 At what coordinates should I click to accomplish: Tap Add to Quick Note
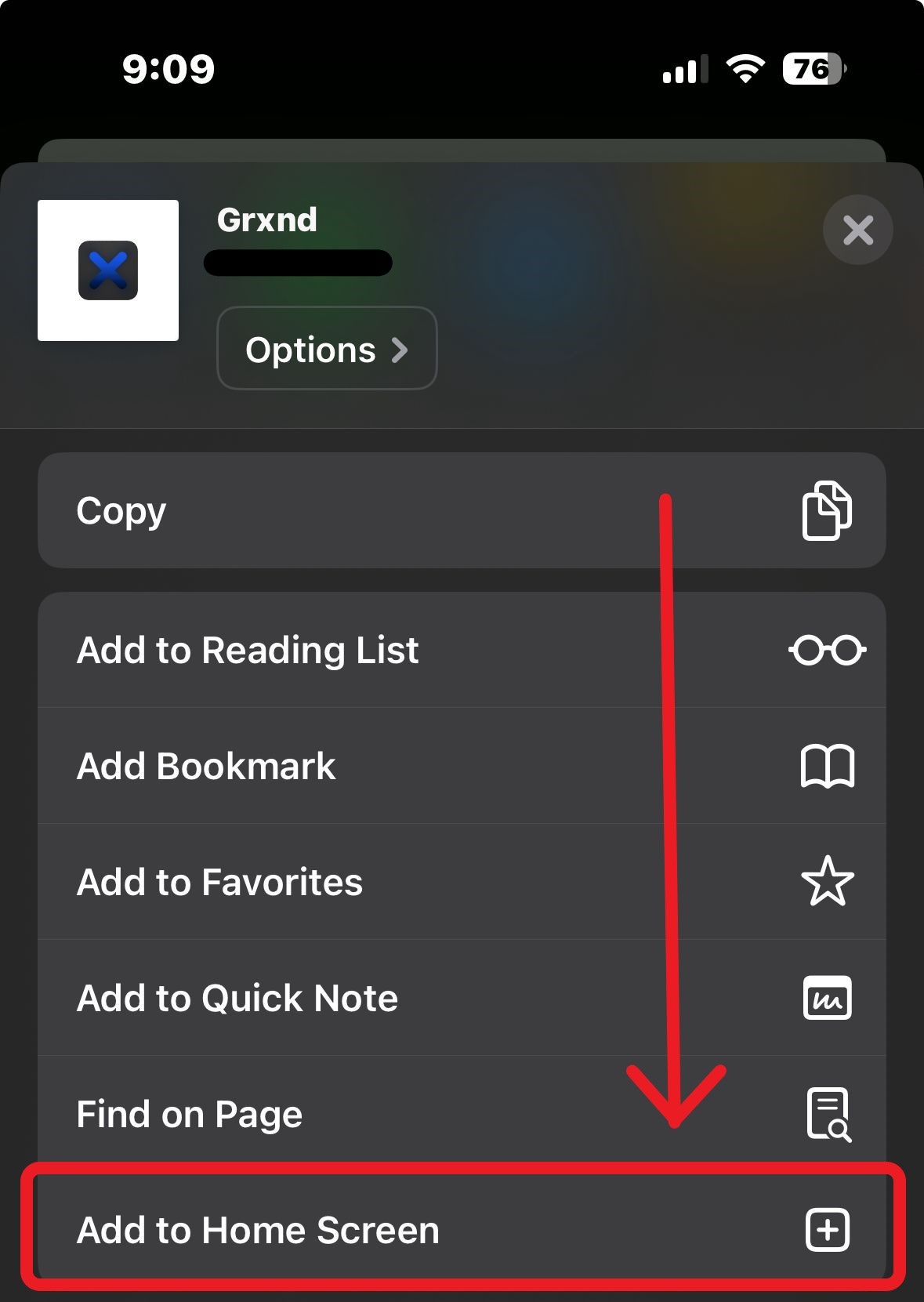[461, 998]
